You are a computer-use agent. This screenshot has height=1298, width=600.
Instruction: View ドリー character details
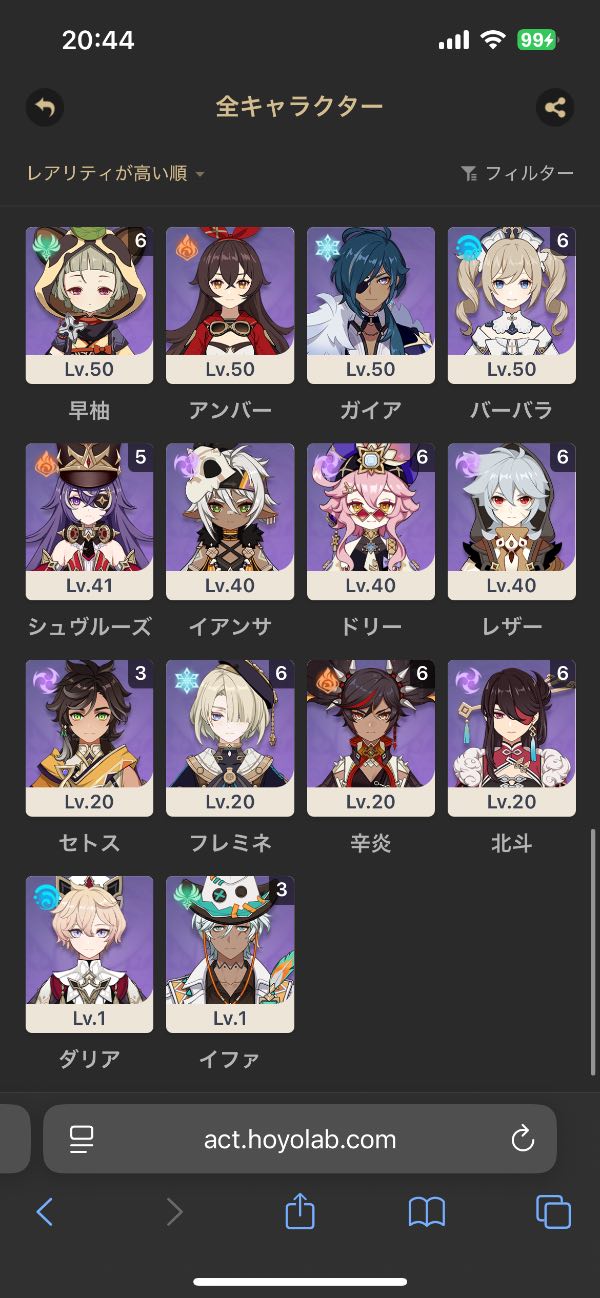click(x=371, y=521)
